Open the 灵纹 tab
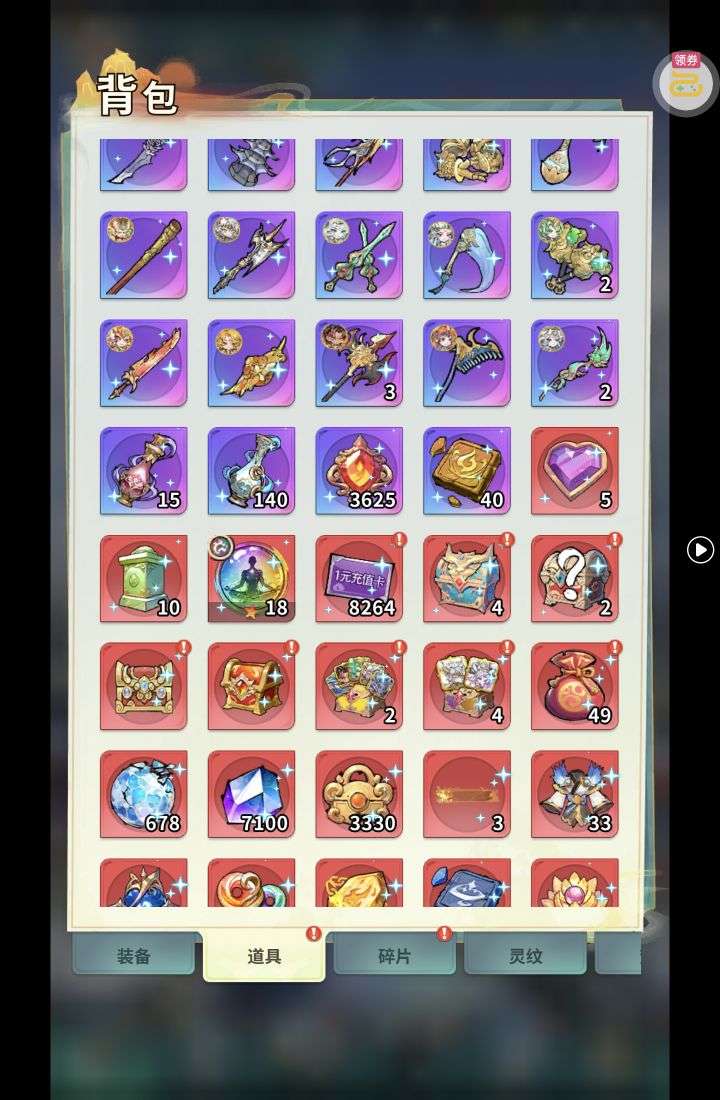The height and width of the screenshot is (1100, 720). click(x=525, y=956)
